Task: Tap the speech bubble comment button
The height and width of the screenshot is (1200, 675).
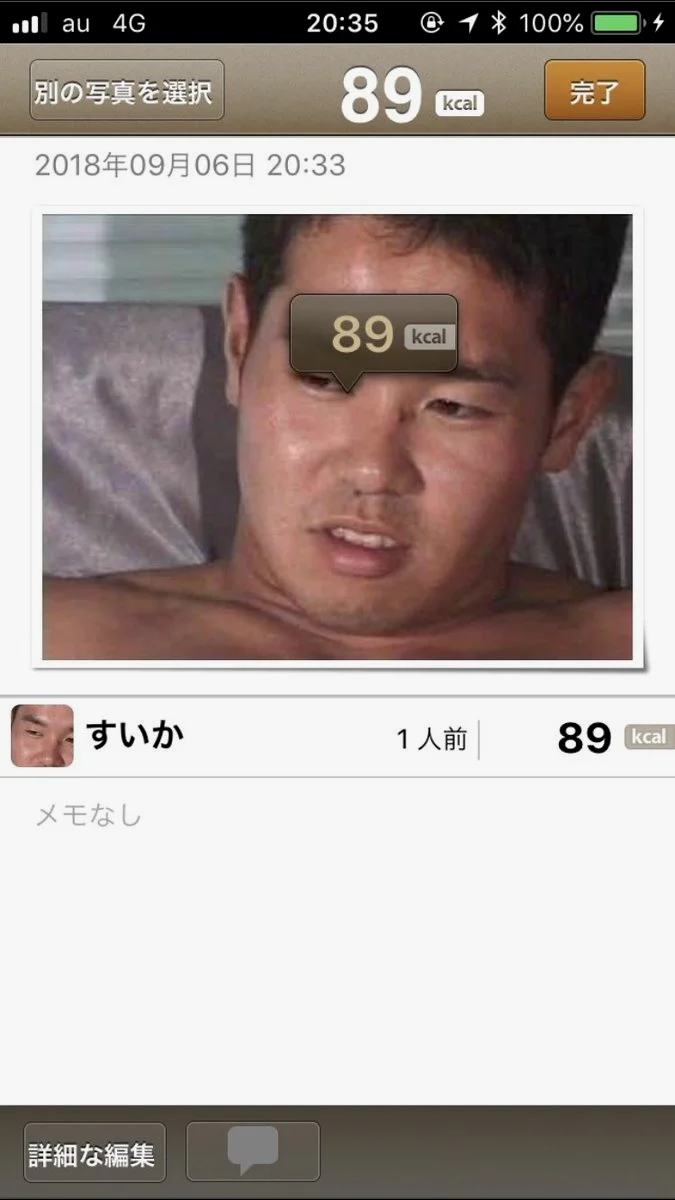Action: 253,1152
